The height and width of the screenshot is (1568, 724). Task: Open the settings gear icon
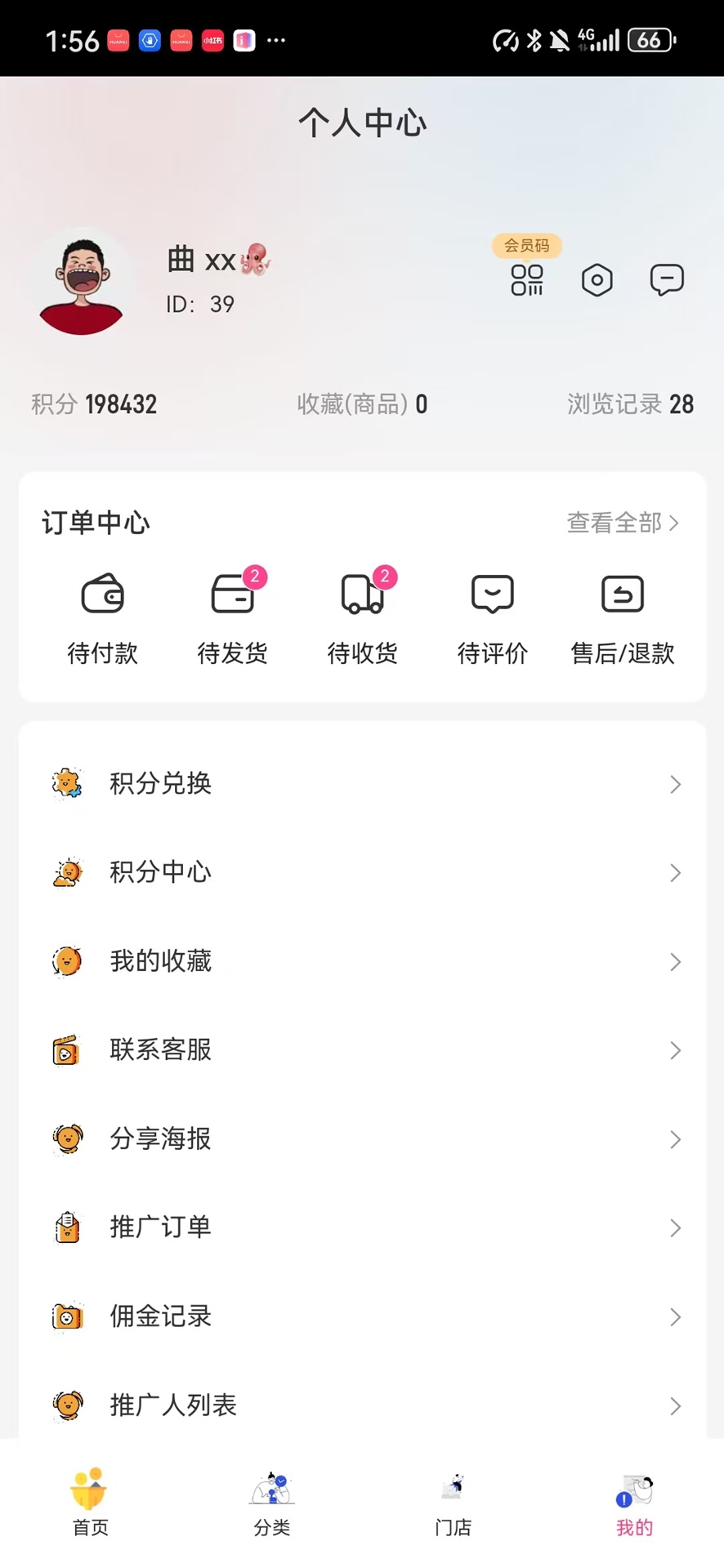click(x=597, y=280)
